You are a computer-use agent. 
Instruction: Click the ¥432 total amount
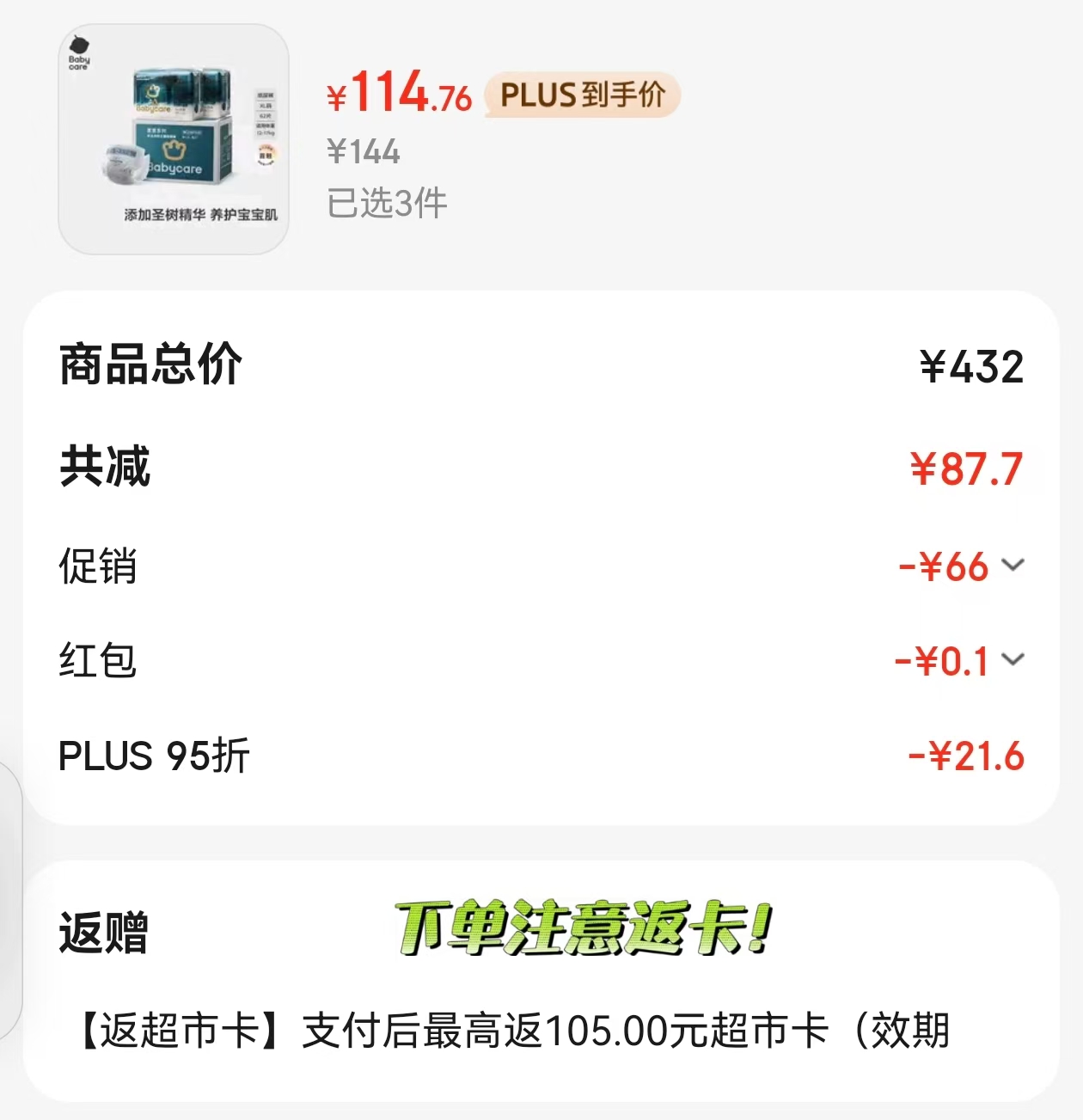pos(971,366)
